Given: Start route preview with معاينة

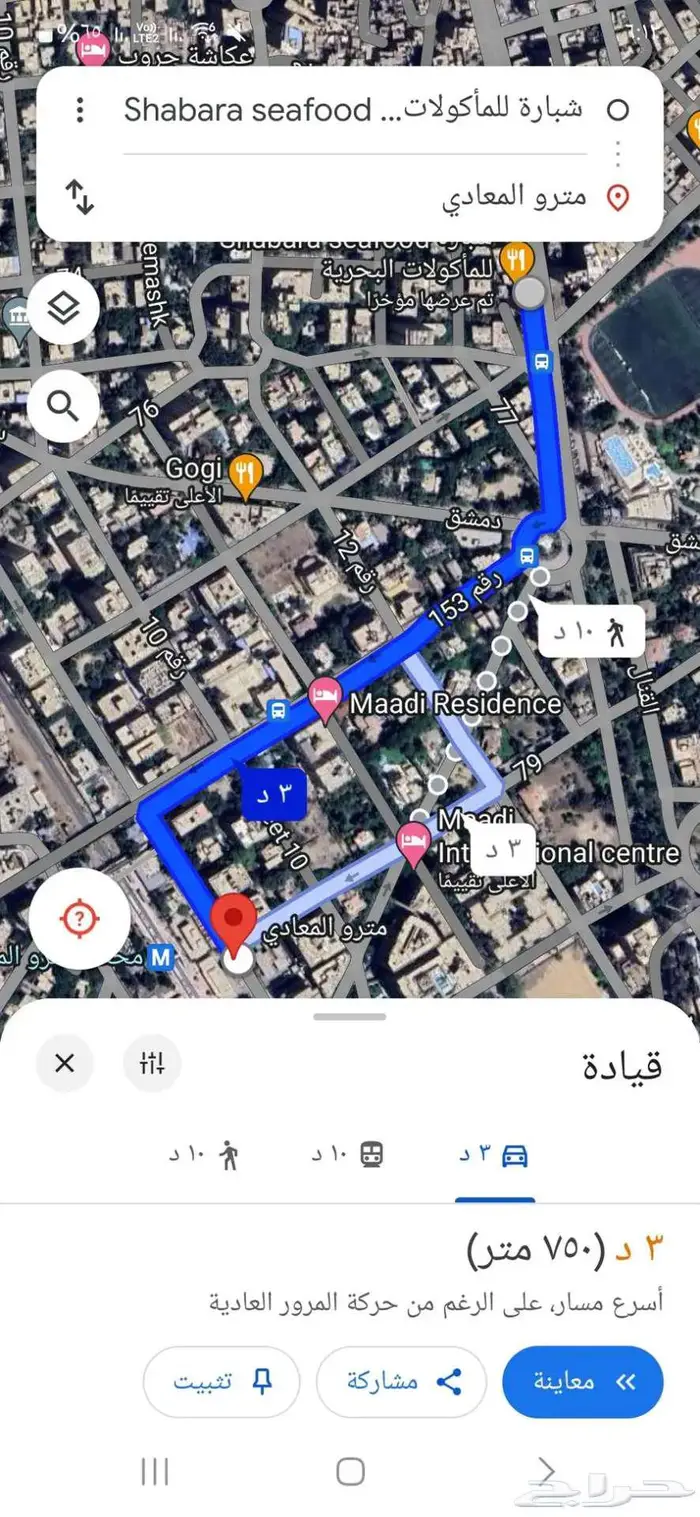Looking at the screenshot, I should 582,1382.
